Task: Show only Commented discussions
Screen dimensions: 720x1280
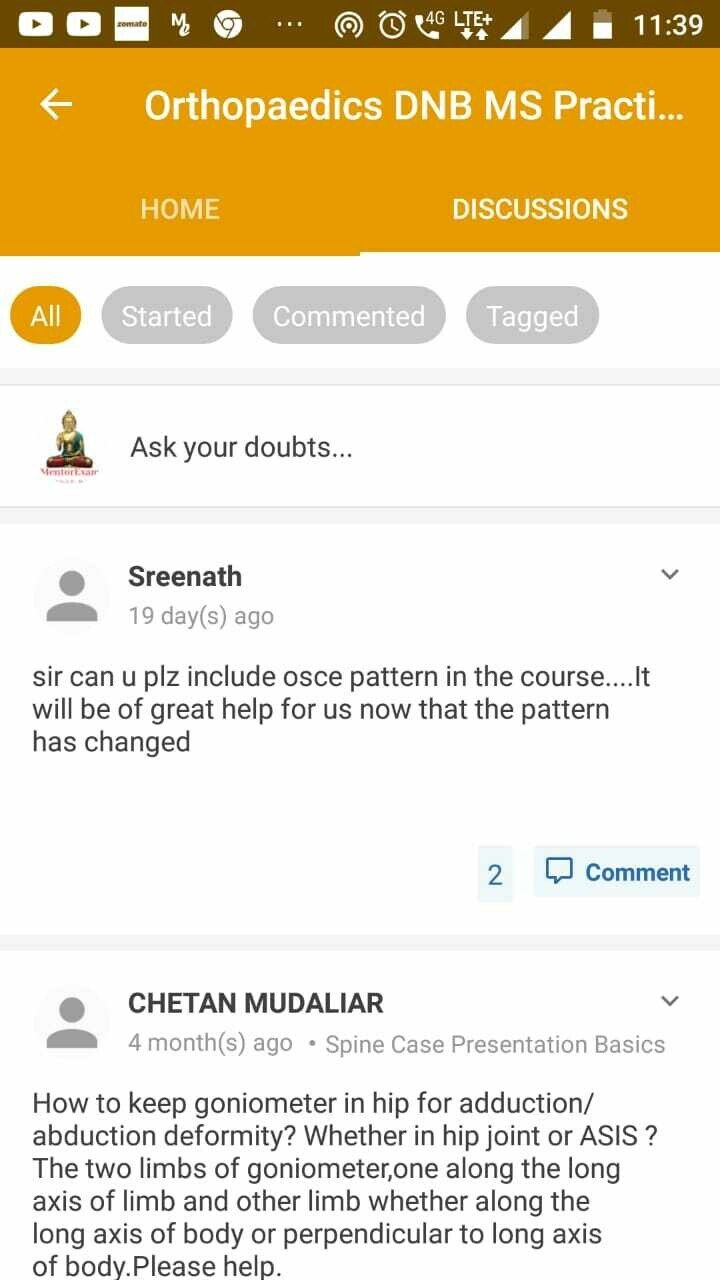Action: tap(349, 316)
